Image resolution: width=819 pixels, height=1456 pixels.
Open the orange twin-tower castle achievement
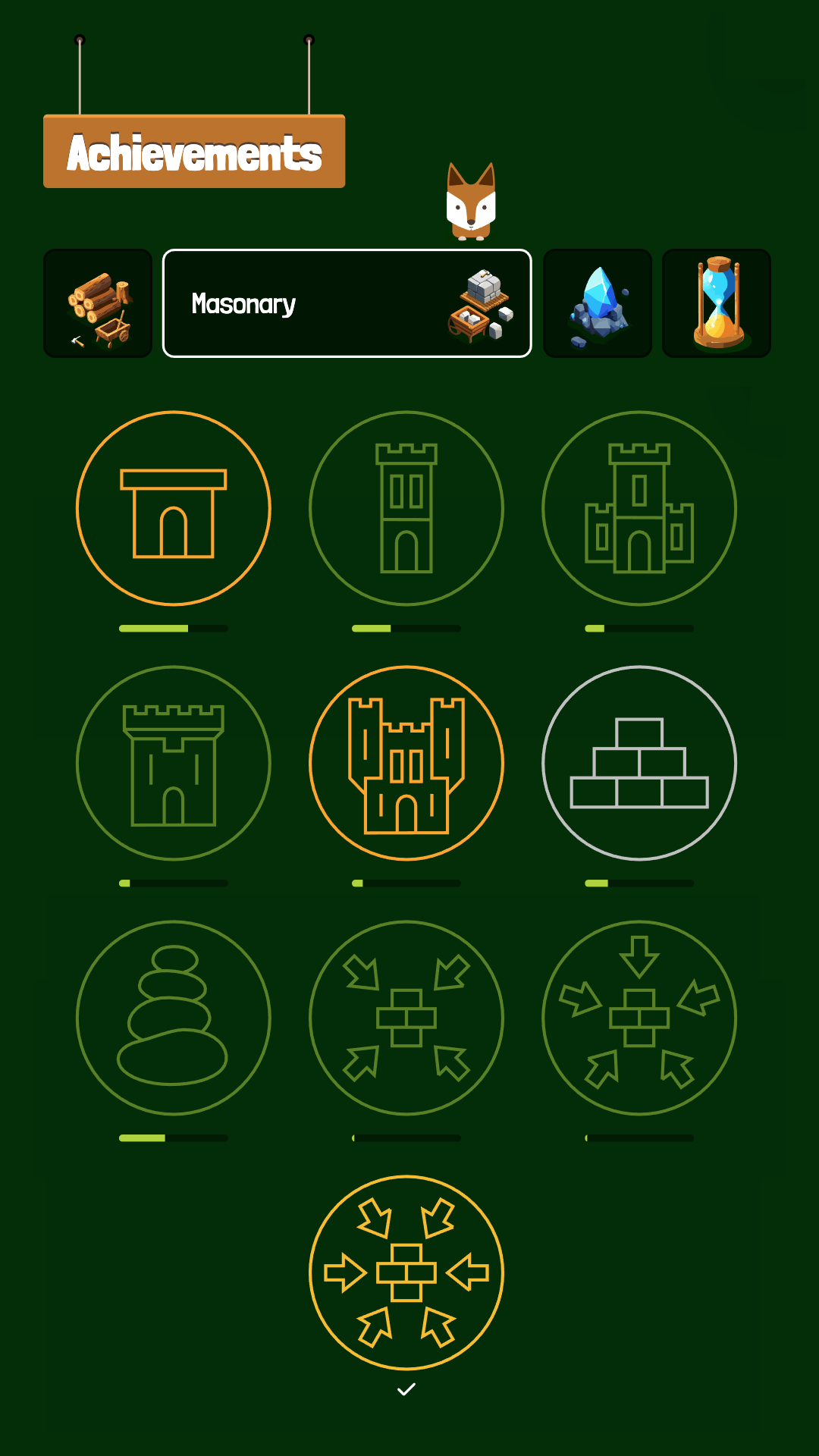[x=406, y=763]
